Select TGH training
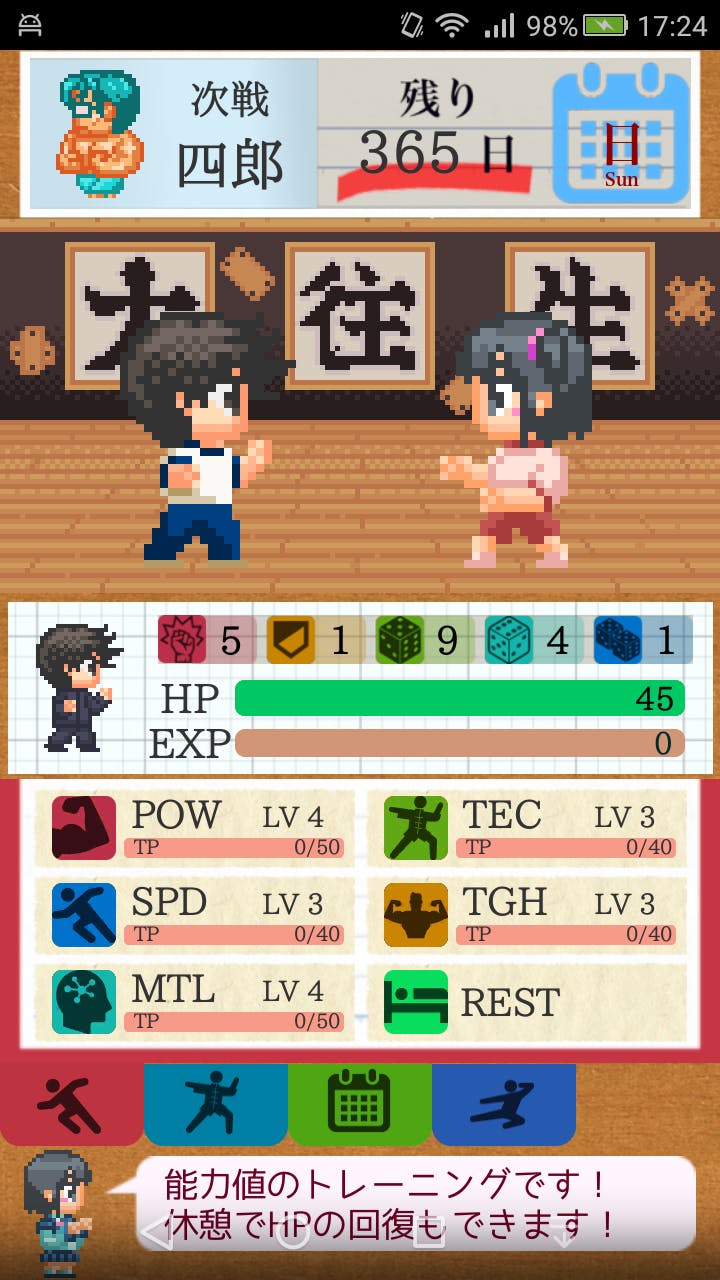The height and width of the screenshot is (1280, 720). coord(527,915)
